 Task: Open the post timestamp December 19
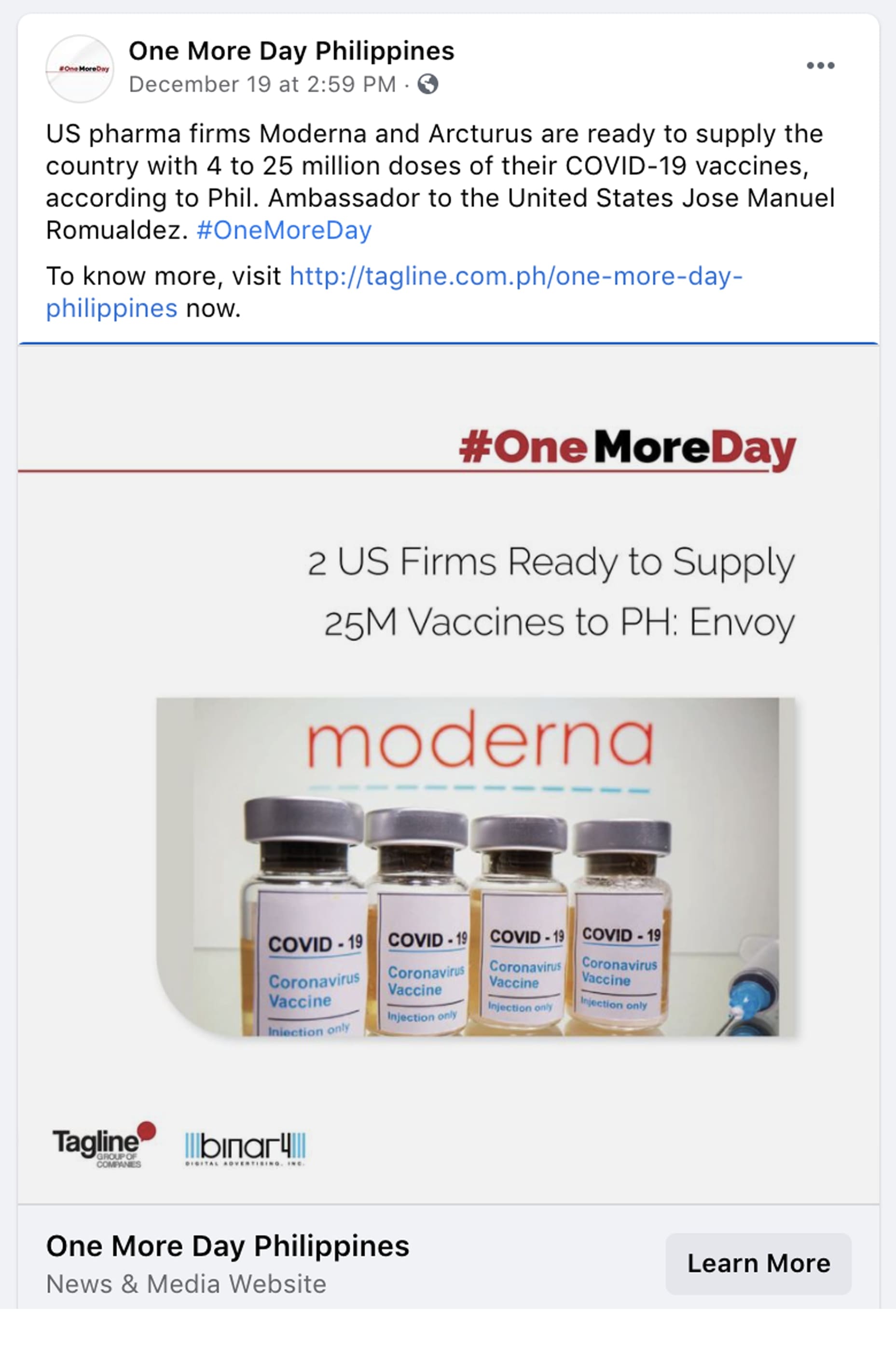(262, 84)
